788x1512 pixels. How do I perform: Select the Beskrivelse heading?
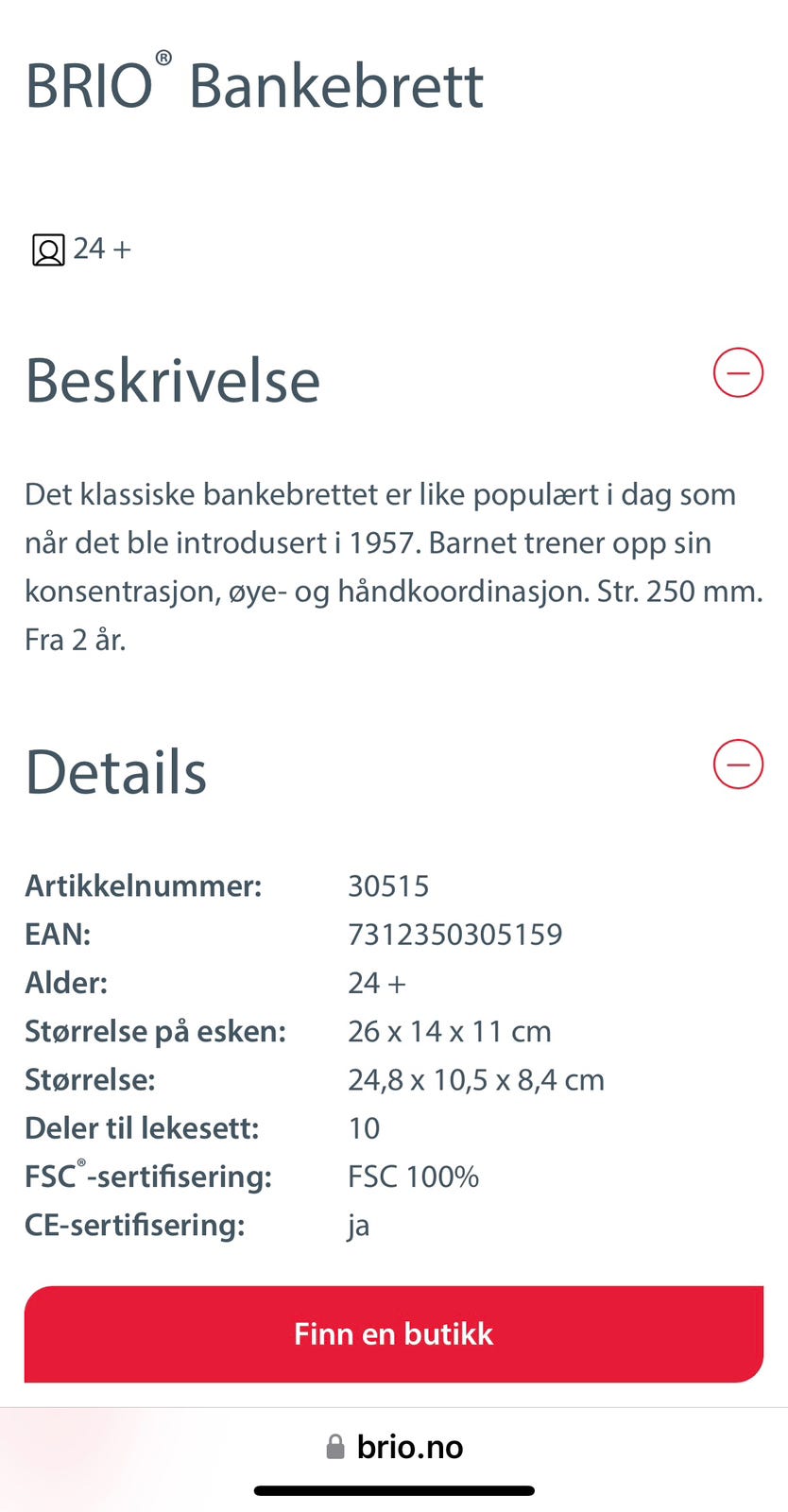pos(173,380)
